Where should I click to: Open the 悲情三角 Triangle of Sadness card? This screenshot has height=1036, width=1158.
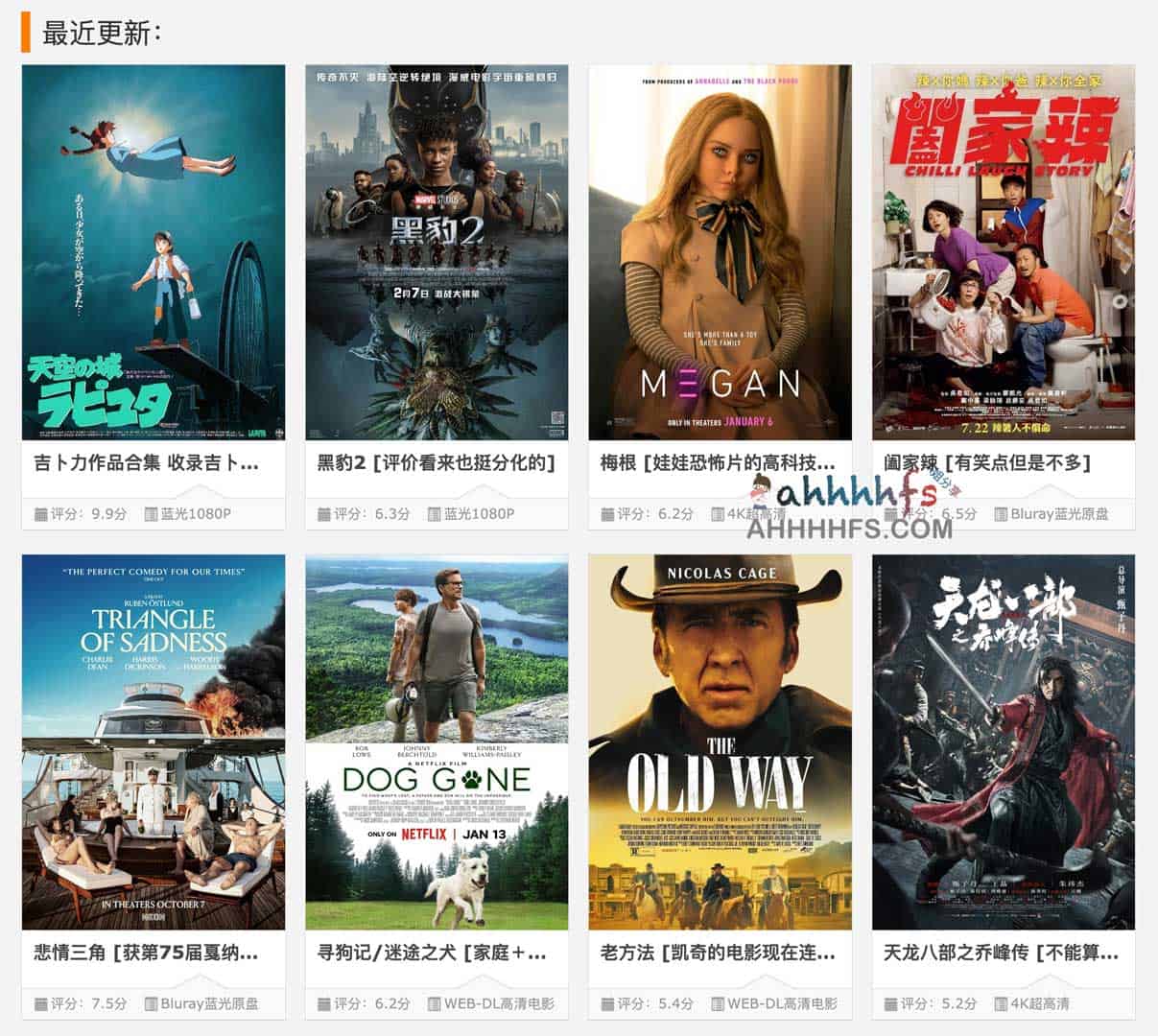(154, 742)
